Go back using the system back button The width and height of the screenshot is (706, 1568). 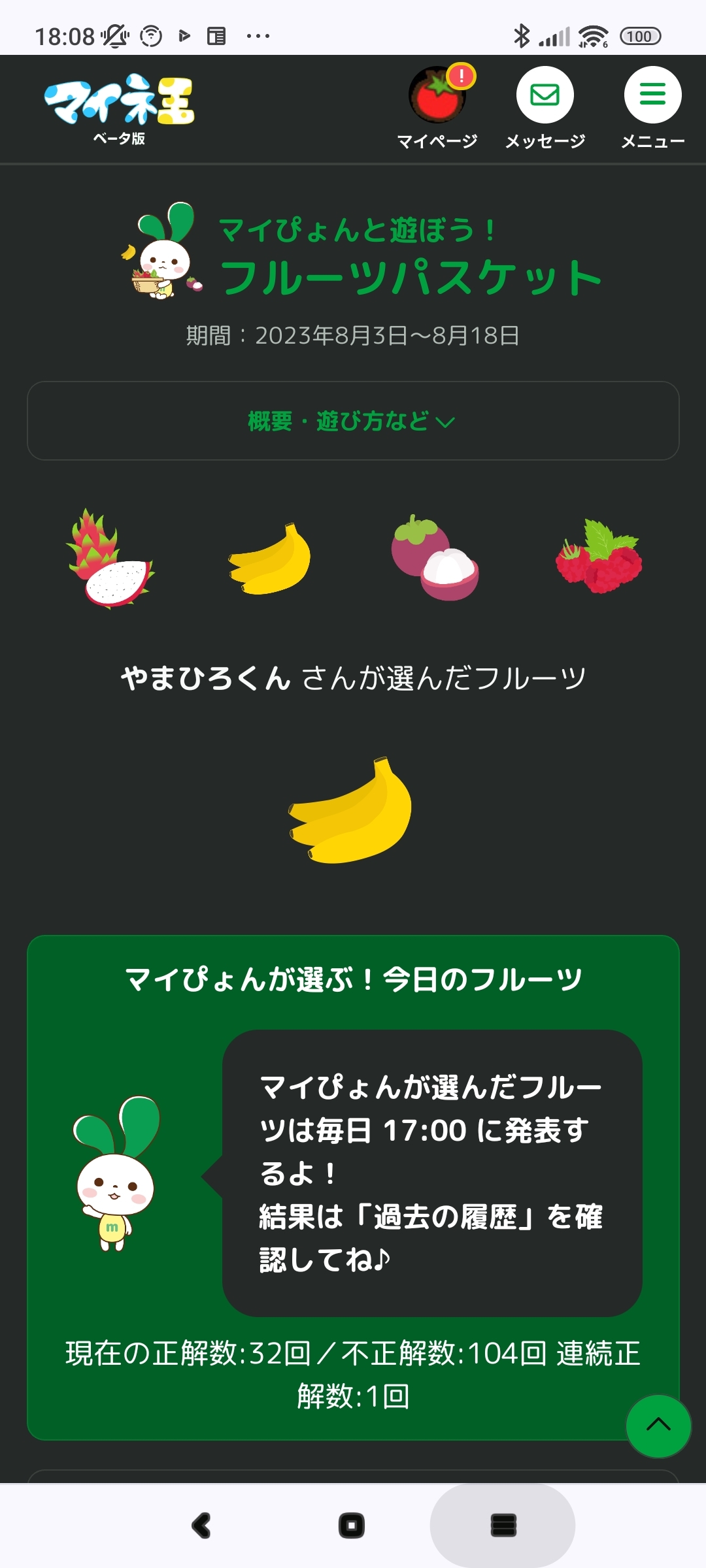(x=201, y=1526)
